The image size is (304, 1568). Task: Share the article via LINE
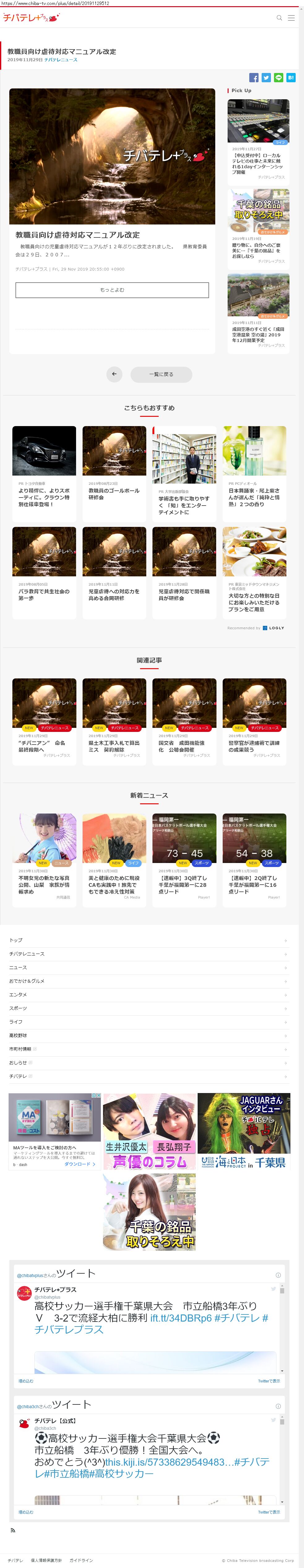tap(278, 77)
